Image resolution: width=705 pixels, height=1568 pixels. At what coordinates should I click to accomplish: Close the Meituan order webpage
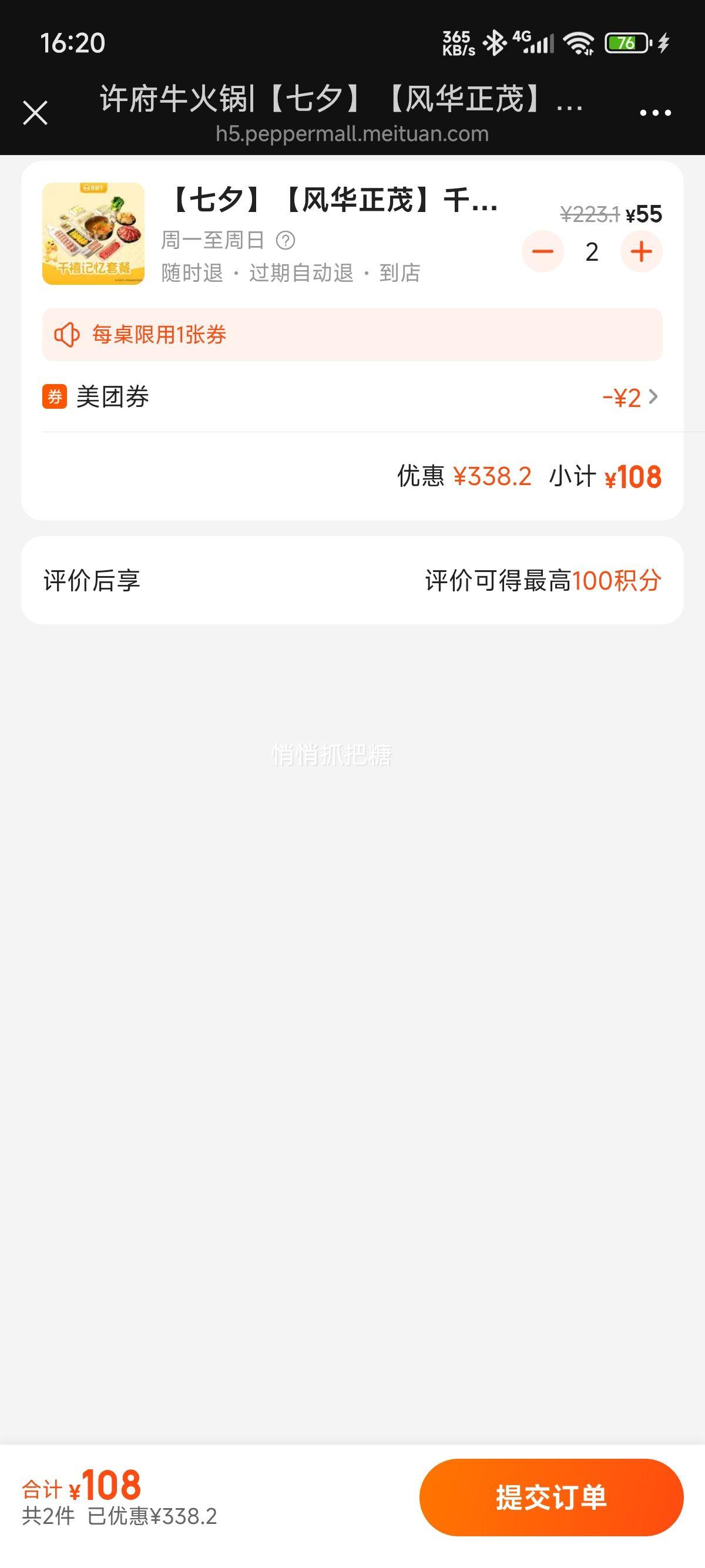35,113
